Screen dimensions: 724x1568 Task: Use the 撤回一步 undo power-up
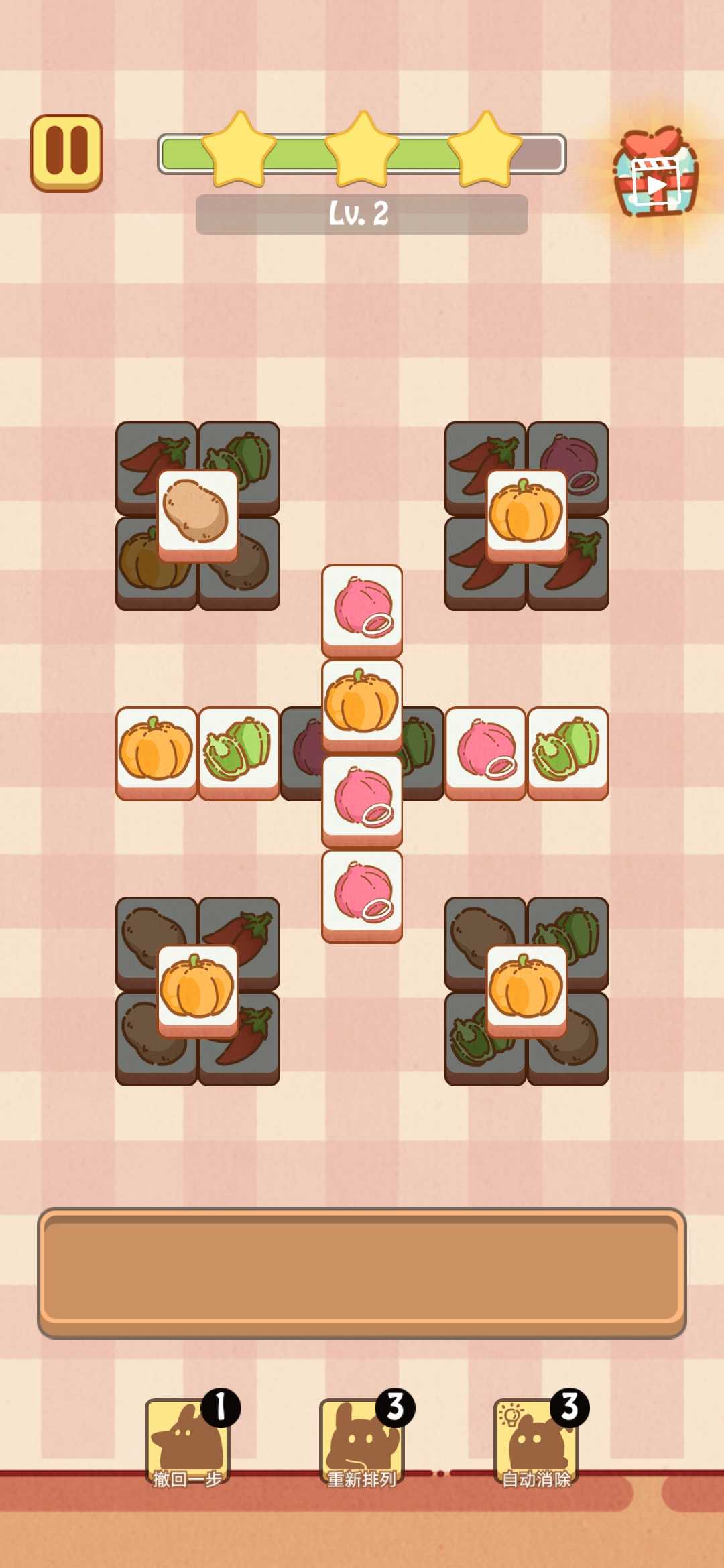[x=187, y=1441]
